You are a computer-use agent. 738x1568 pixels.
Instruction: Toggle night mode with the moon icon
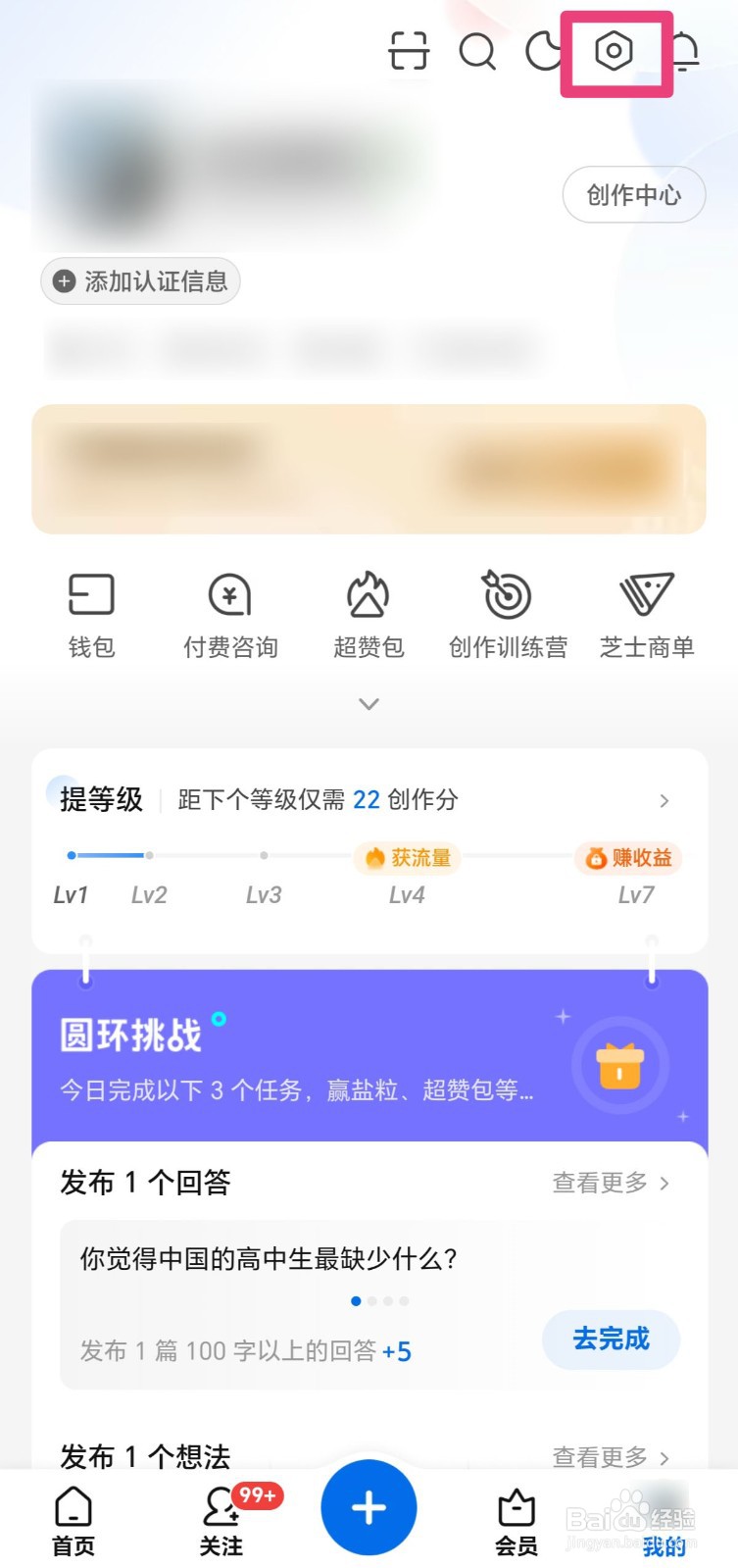click(x=545, y=52)
